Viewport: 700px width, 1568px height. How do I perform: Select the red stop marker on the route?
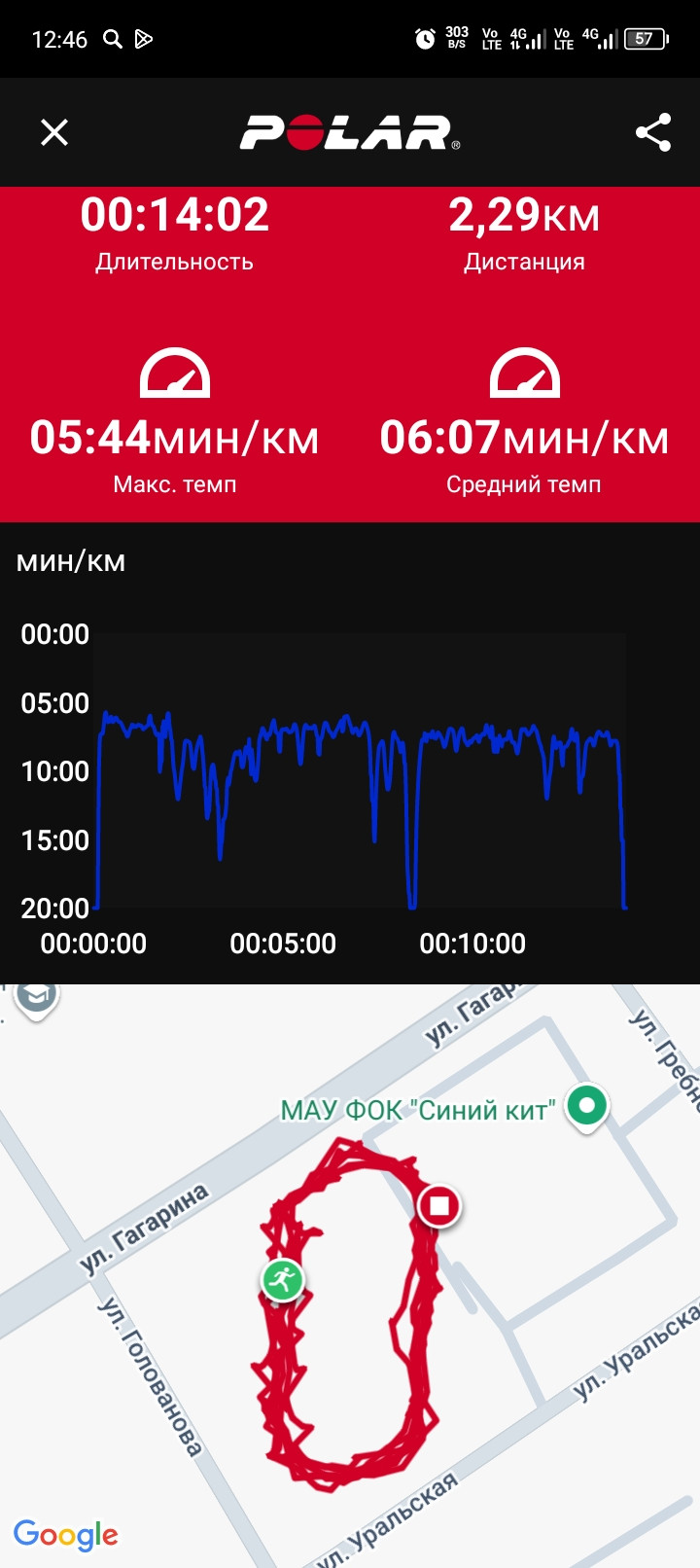click(x=439, y=1206)
